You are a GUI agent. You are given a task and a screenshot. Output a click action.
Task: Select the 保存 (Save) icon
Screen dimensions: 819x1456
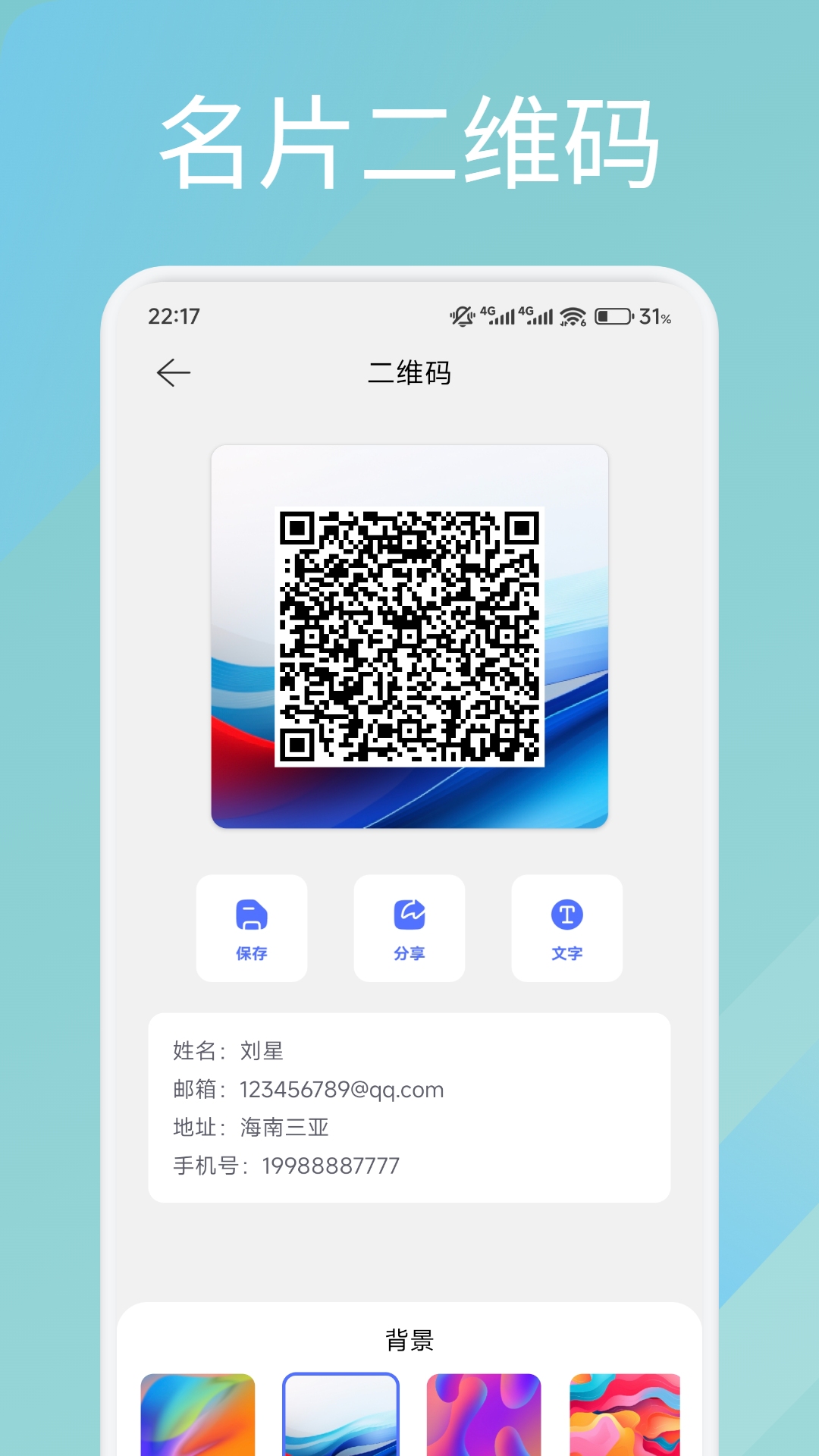[x=252, y=927]
